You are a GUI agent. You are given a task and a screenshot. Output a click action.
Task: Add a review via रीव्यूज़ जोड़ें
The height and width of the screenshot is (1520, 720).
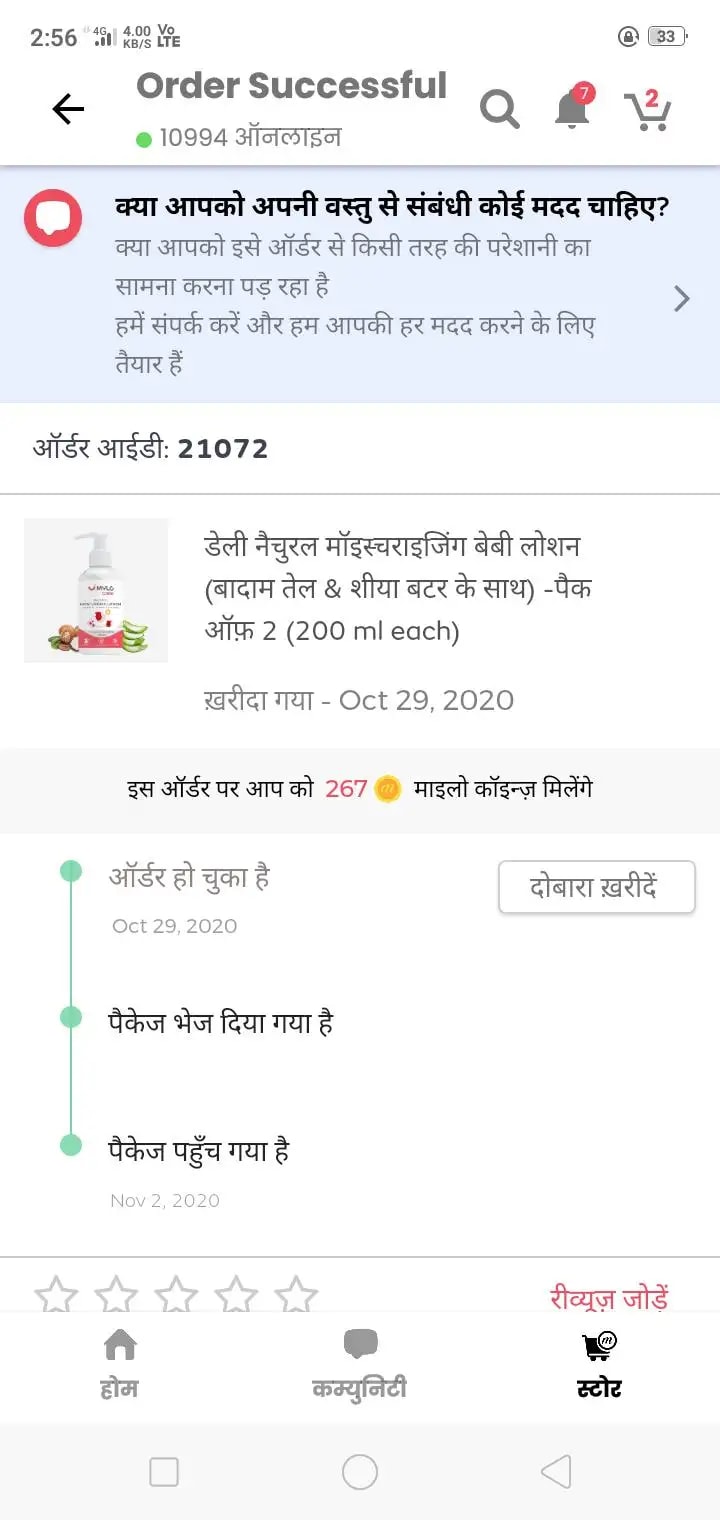609,1297
